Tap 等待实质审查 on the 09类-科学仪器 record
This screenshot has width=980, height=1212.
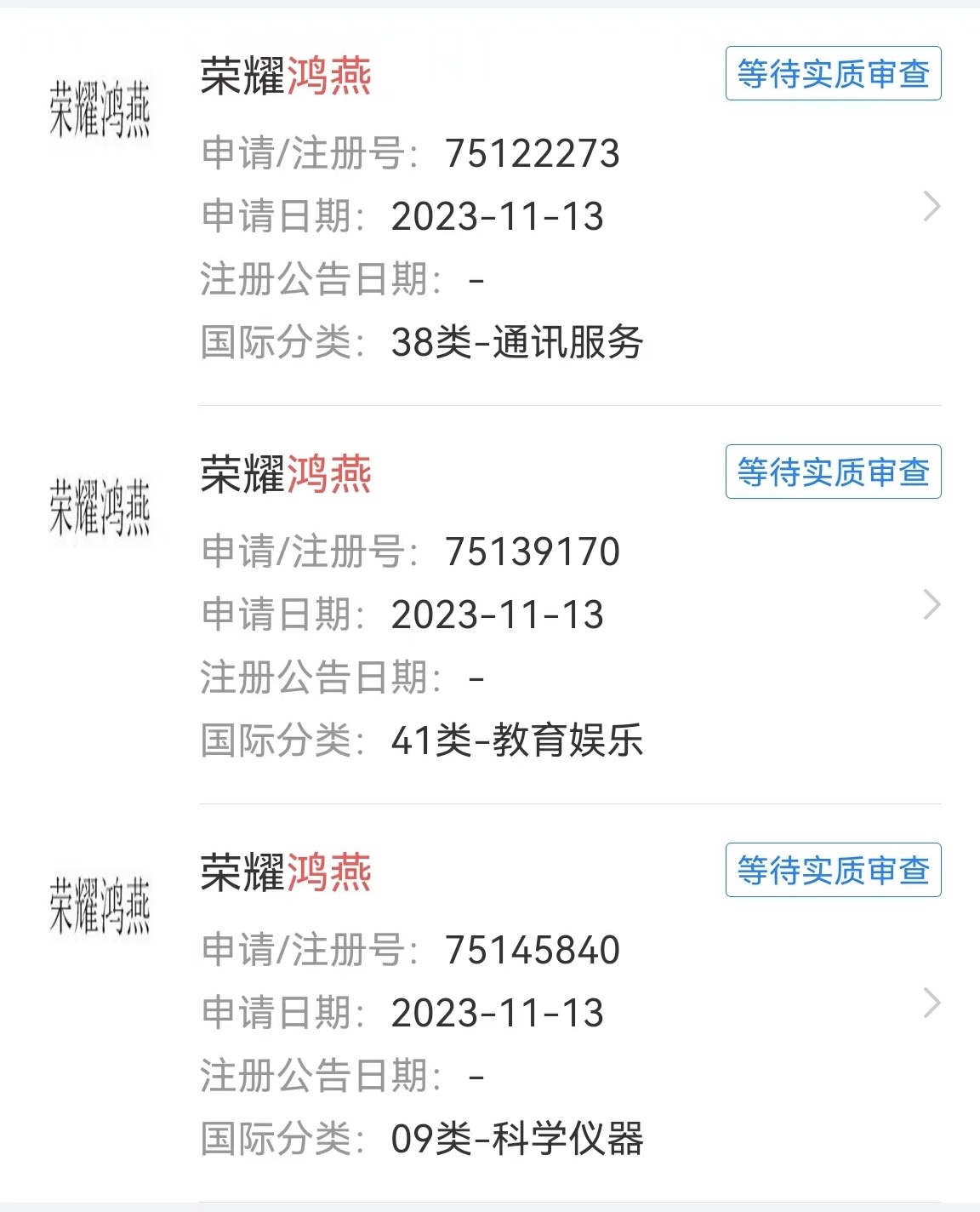833,869
